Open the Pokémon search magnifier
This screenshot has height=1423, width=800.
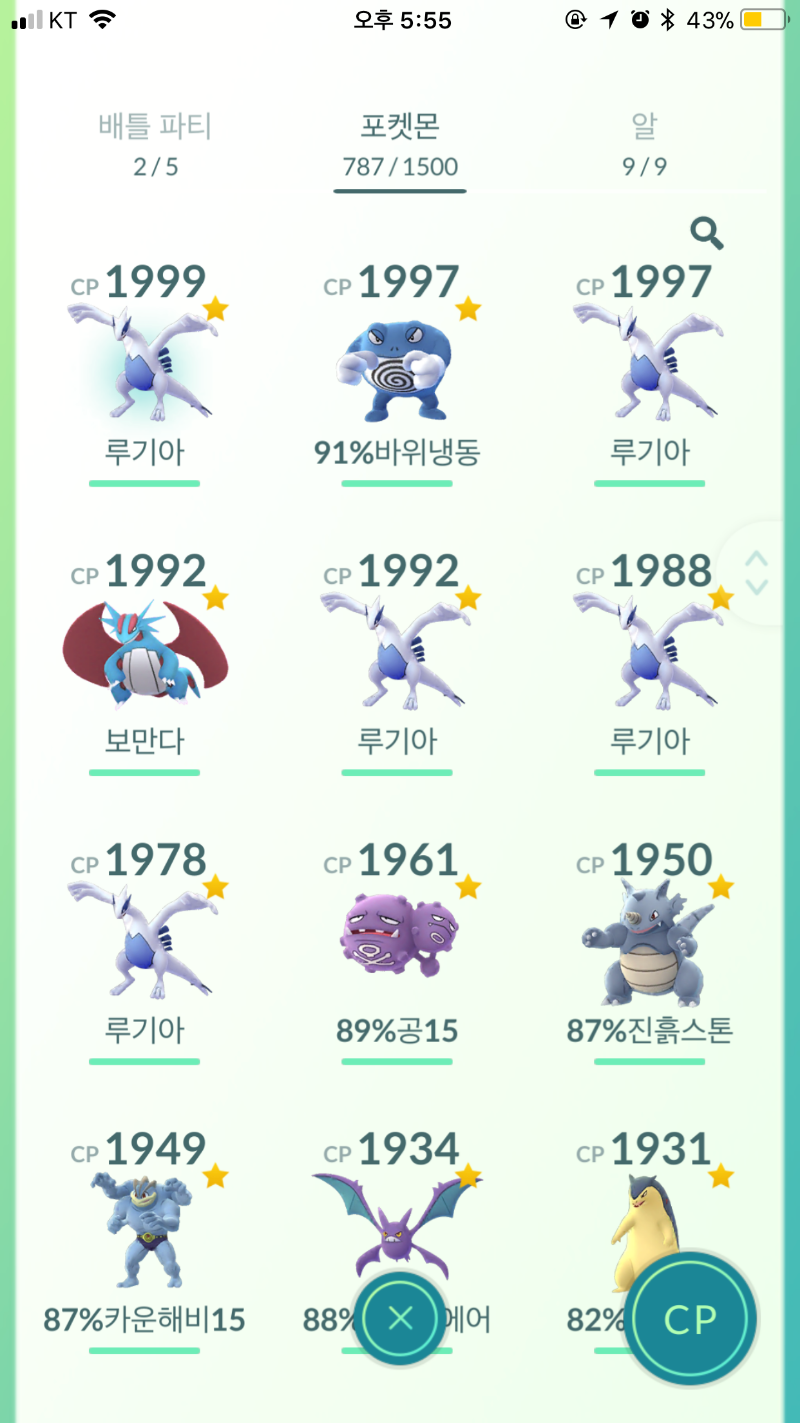706,233
